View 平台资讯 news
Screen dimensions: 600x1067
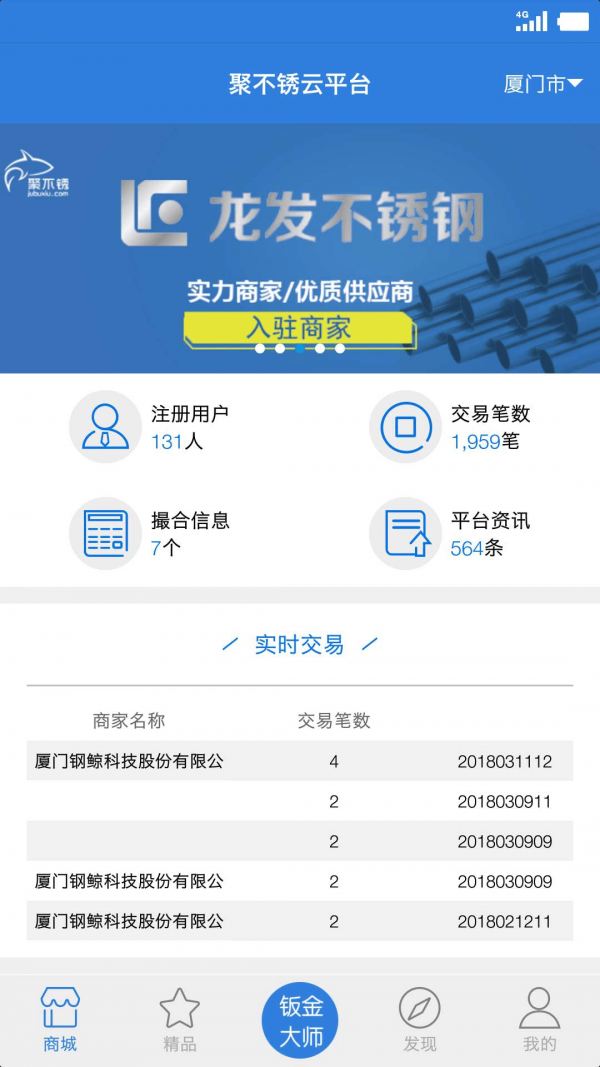(450, 533)
